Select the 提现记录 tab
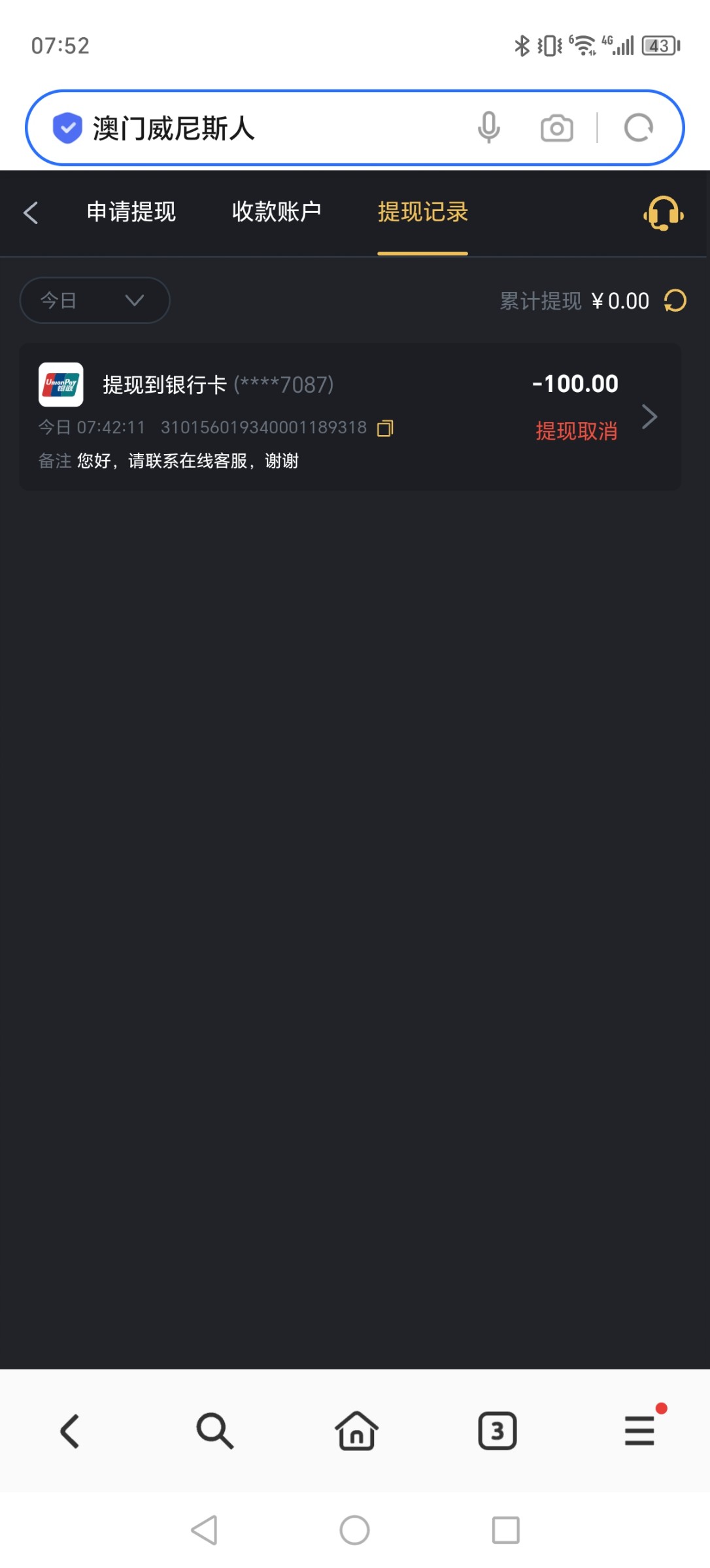This screenshot has width=710, height=1568. click(x=422, y=212)
